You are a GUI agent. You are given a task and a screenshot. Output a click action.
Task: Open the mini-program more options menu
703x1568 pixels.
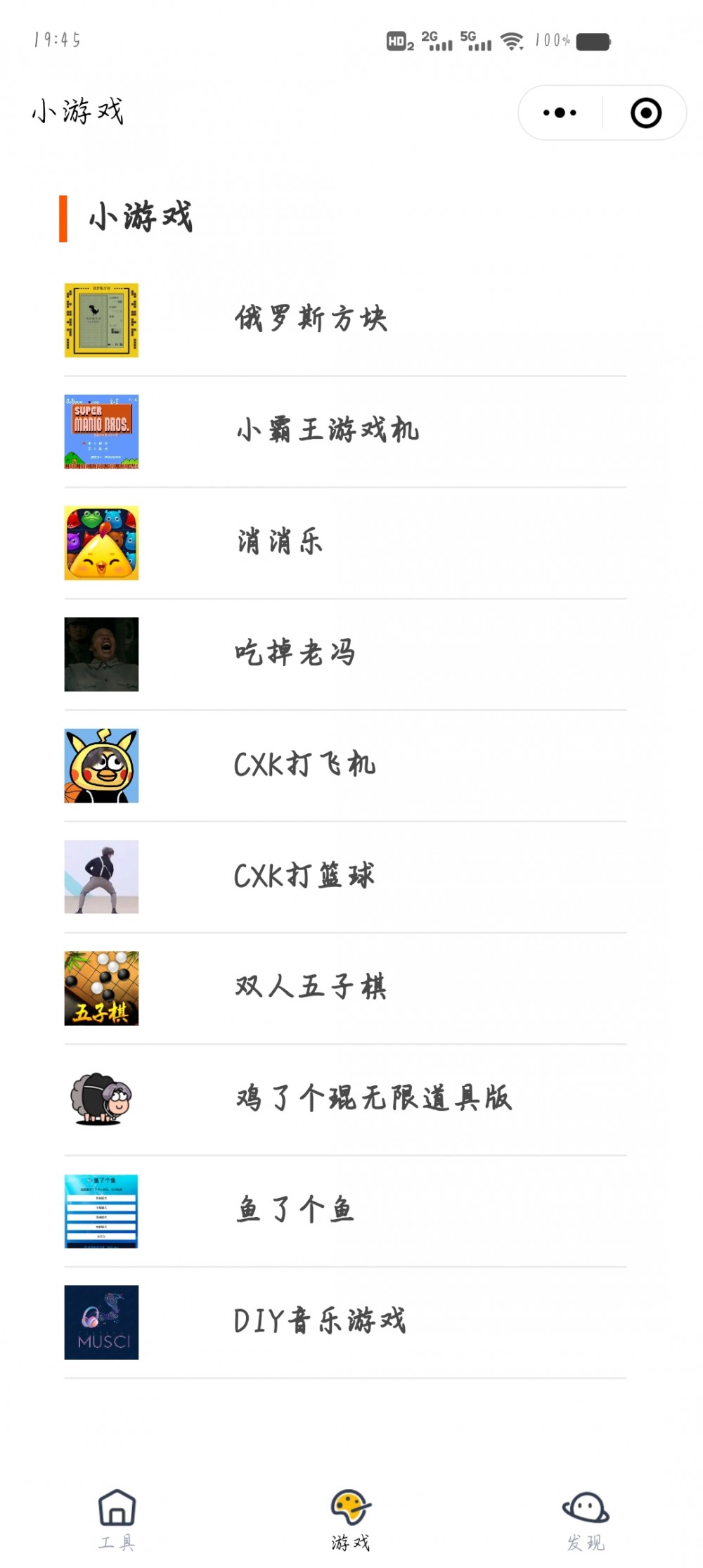[x=557, y=112]
